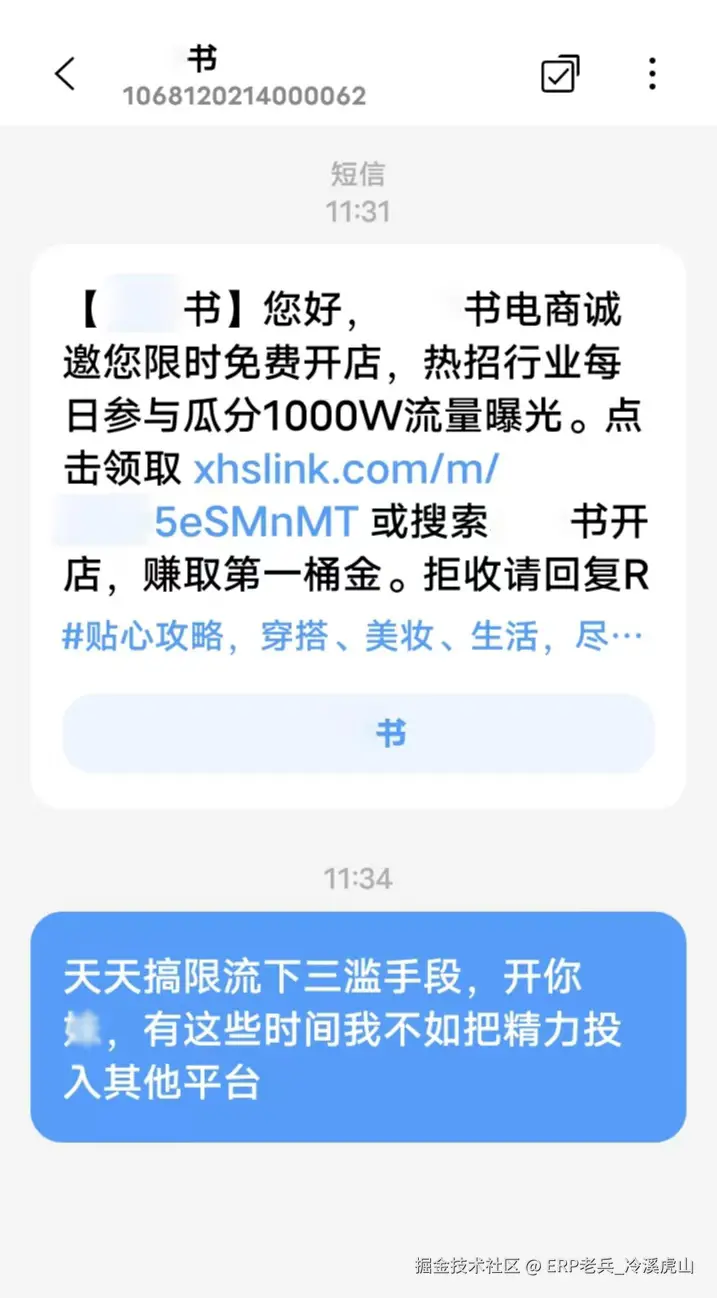Open the xhslink.com link in the message

[345, 468]
